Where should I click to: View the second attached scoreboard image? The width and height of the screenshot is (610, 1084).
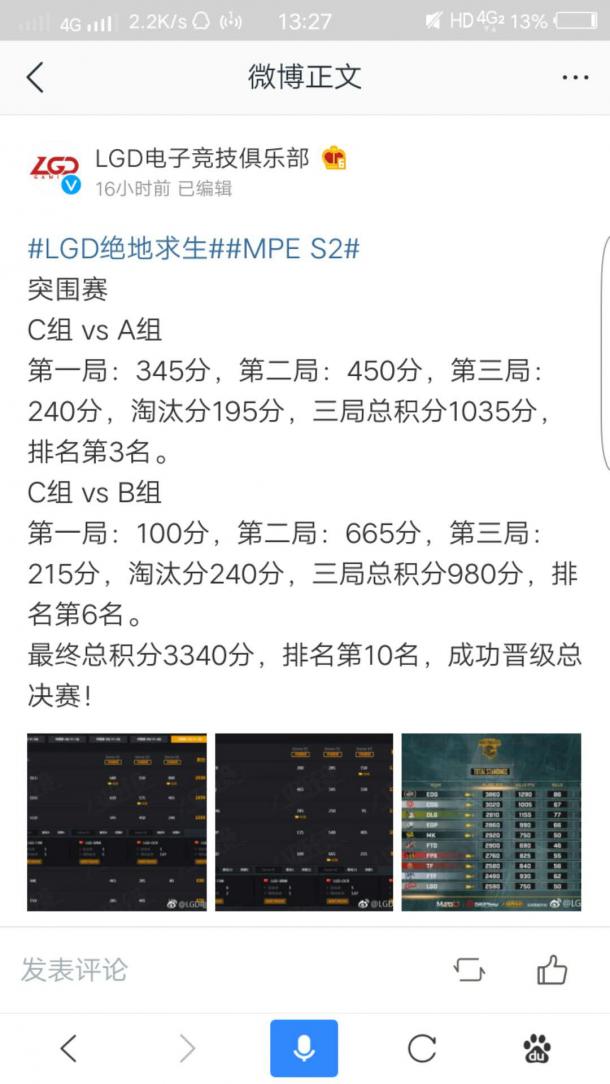[304, 822]
